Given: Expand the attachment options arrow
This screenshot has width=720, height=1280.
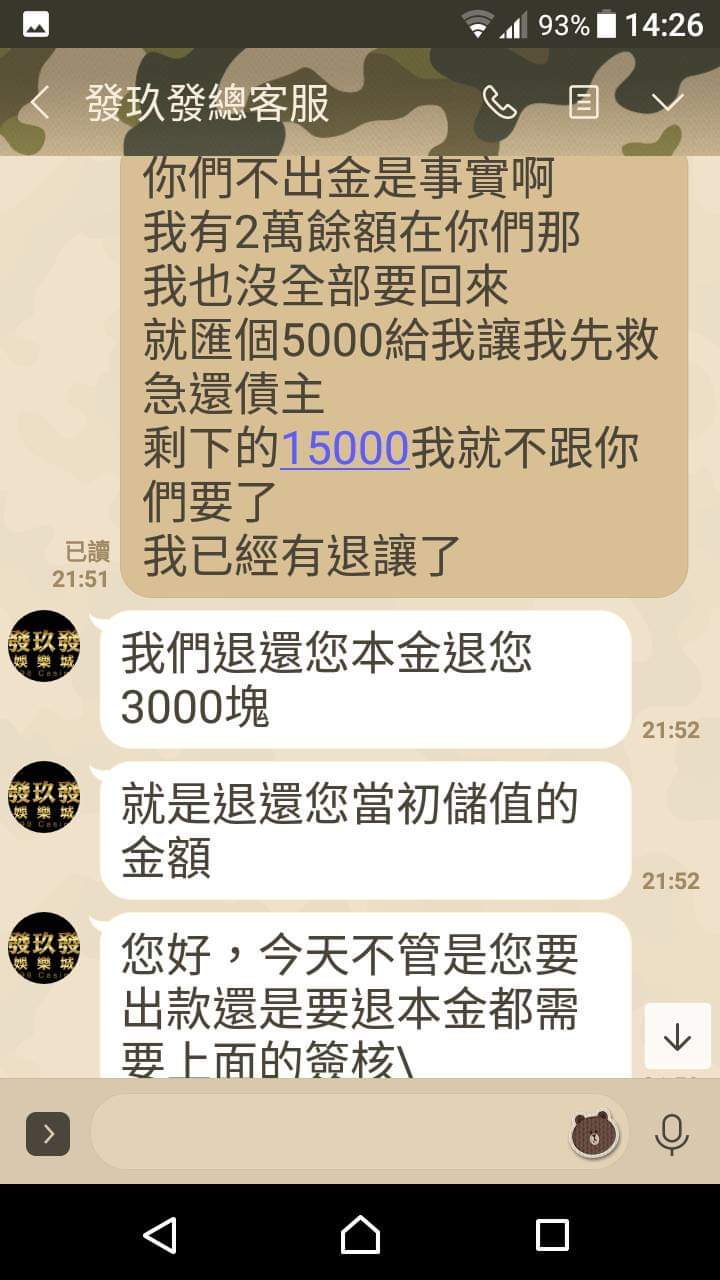Looking at the screenshot, I should tap(48, 1133).
